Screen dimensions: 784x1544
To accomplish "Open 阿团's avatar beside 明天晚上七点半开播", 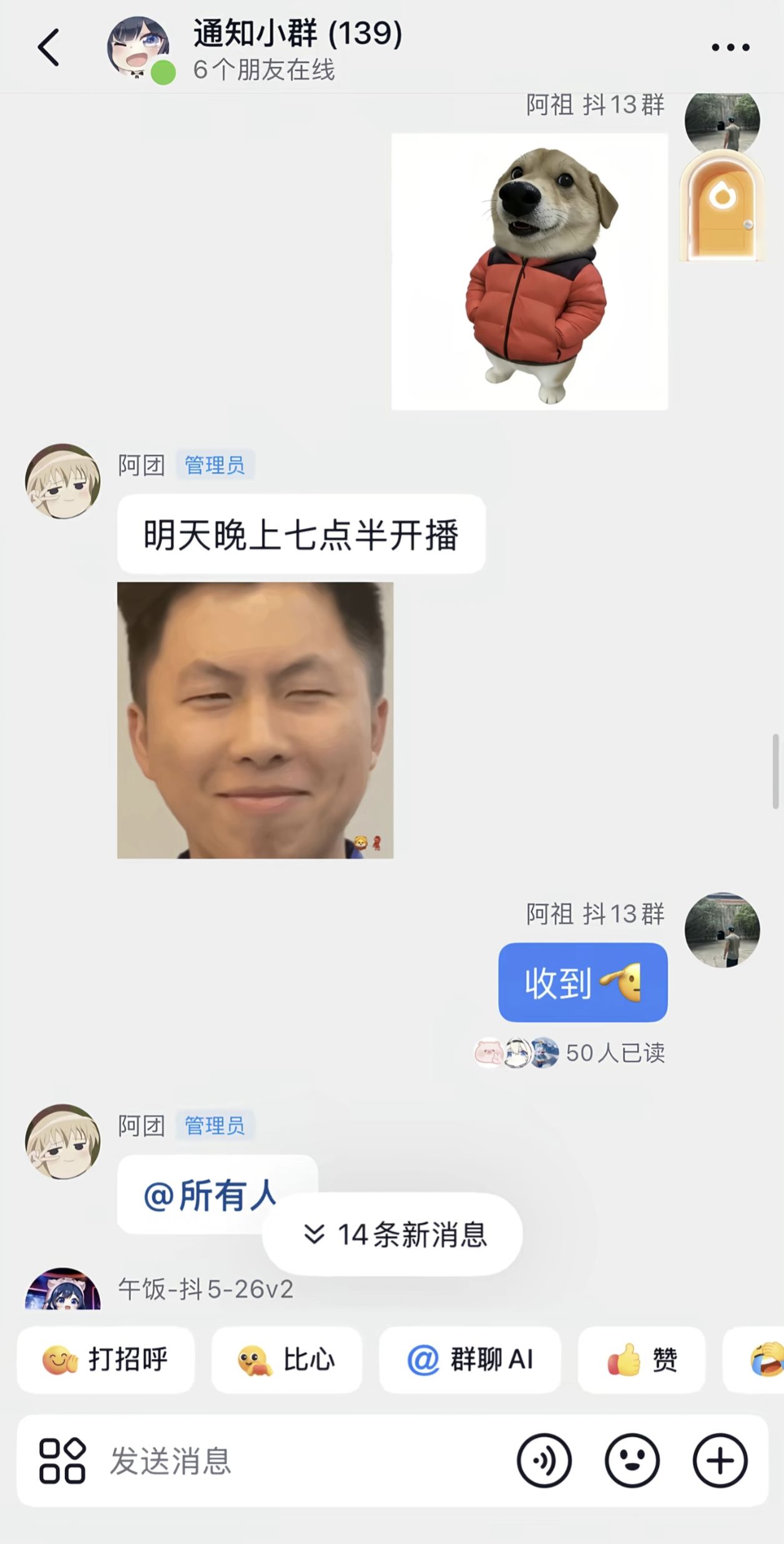I will 62,482.
